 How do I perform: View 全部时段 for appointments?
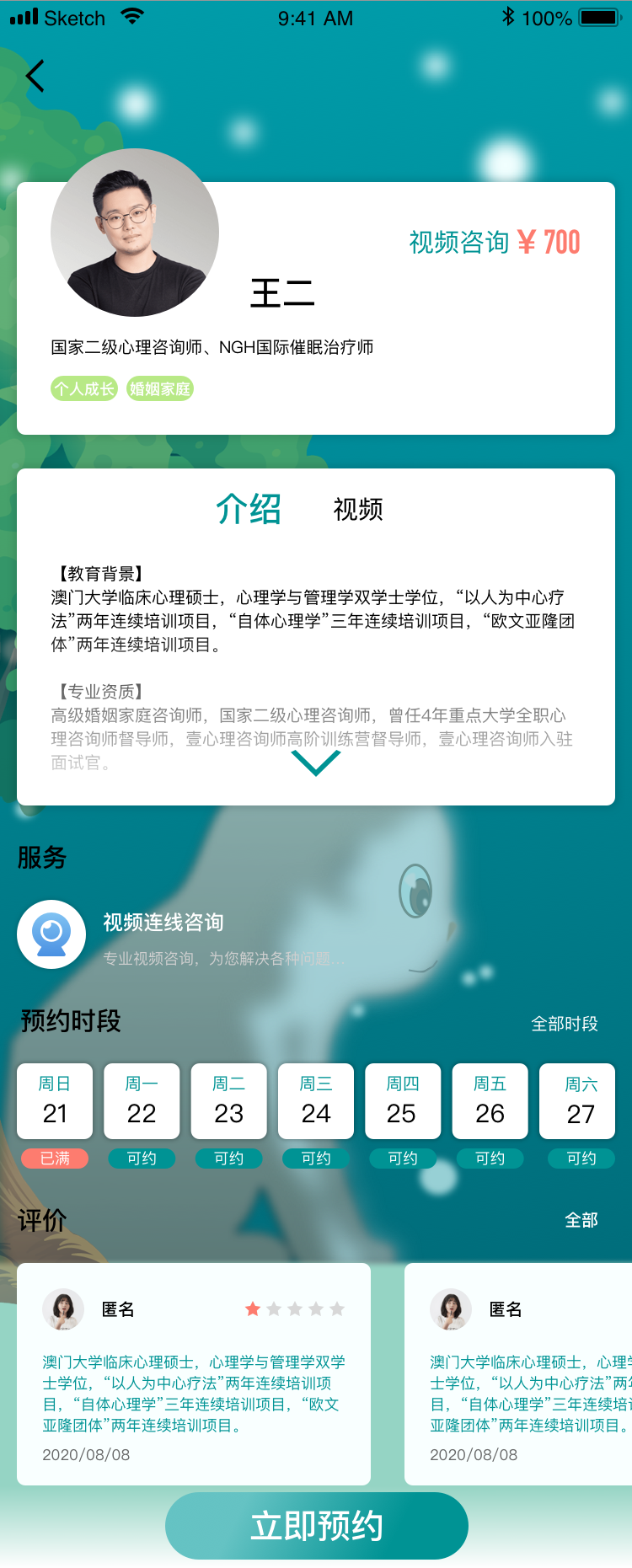[x=564, y=1024]
